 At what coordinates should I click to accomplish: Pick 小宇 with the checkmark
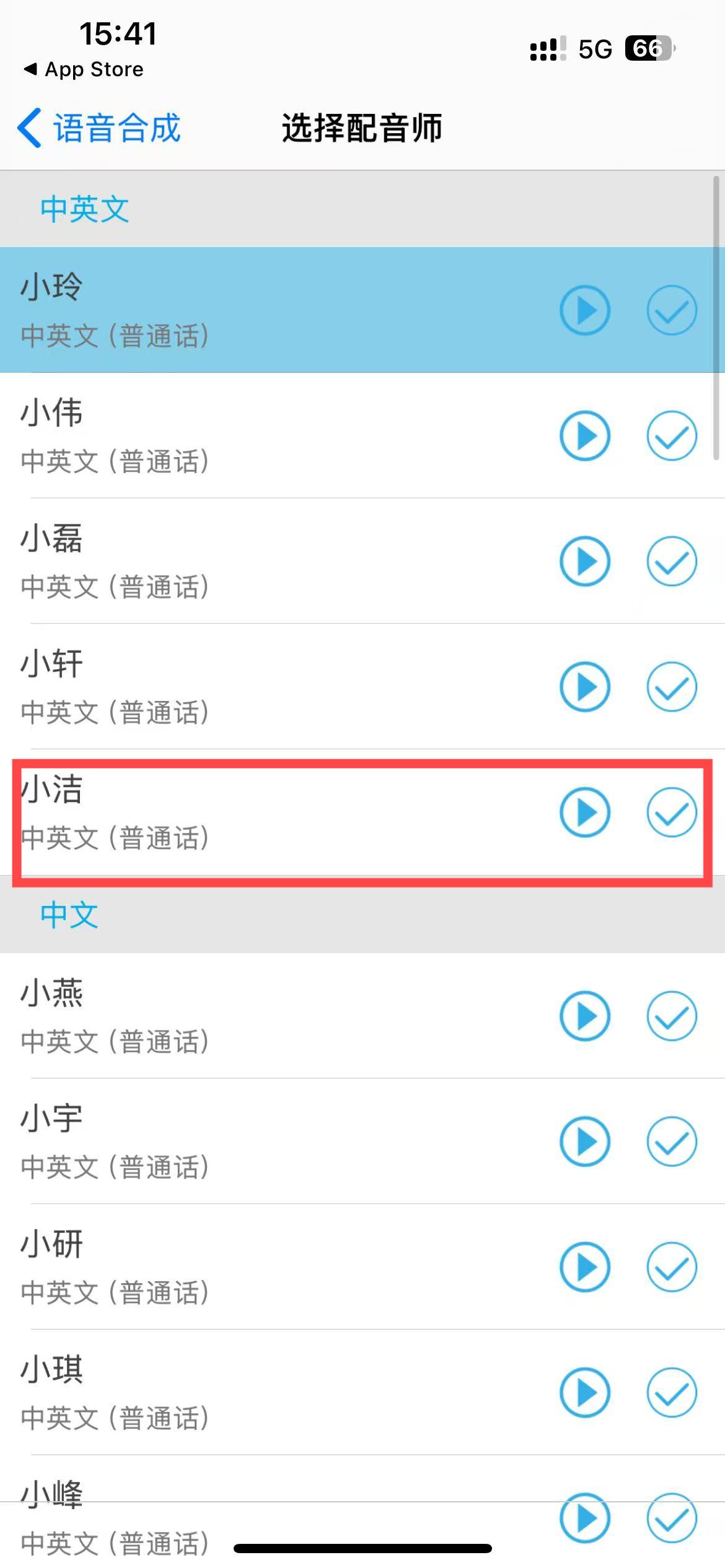[672, 1142]
